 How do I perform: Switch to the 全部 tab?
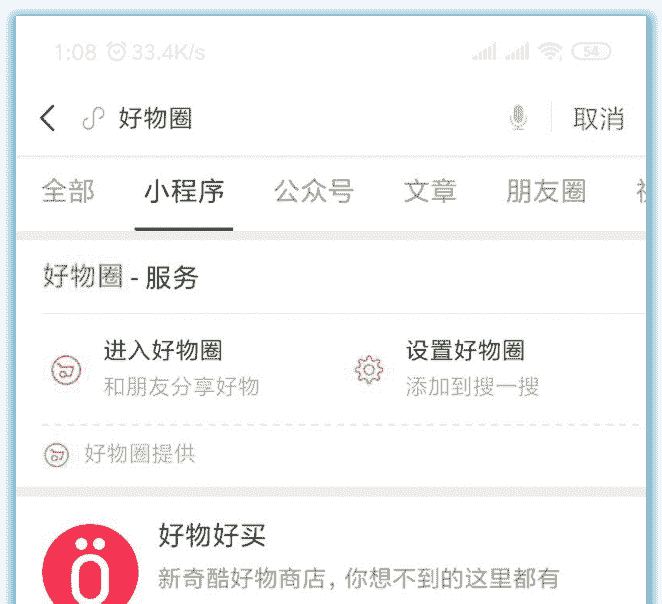tap(68, 191)
